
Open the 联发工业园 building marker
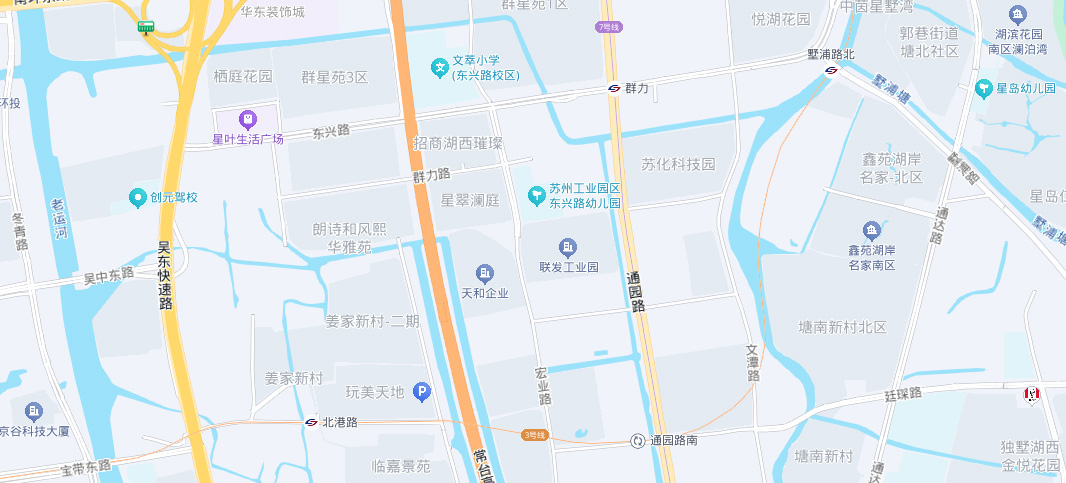[x=568, y=248]
